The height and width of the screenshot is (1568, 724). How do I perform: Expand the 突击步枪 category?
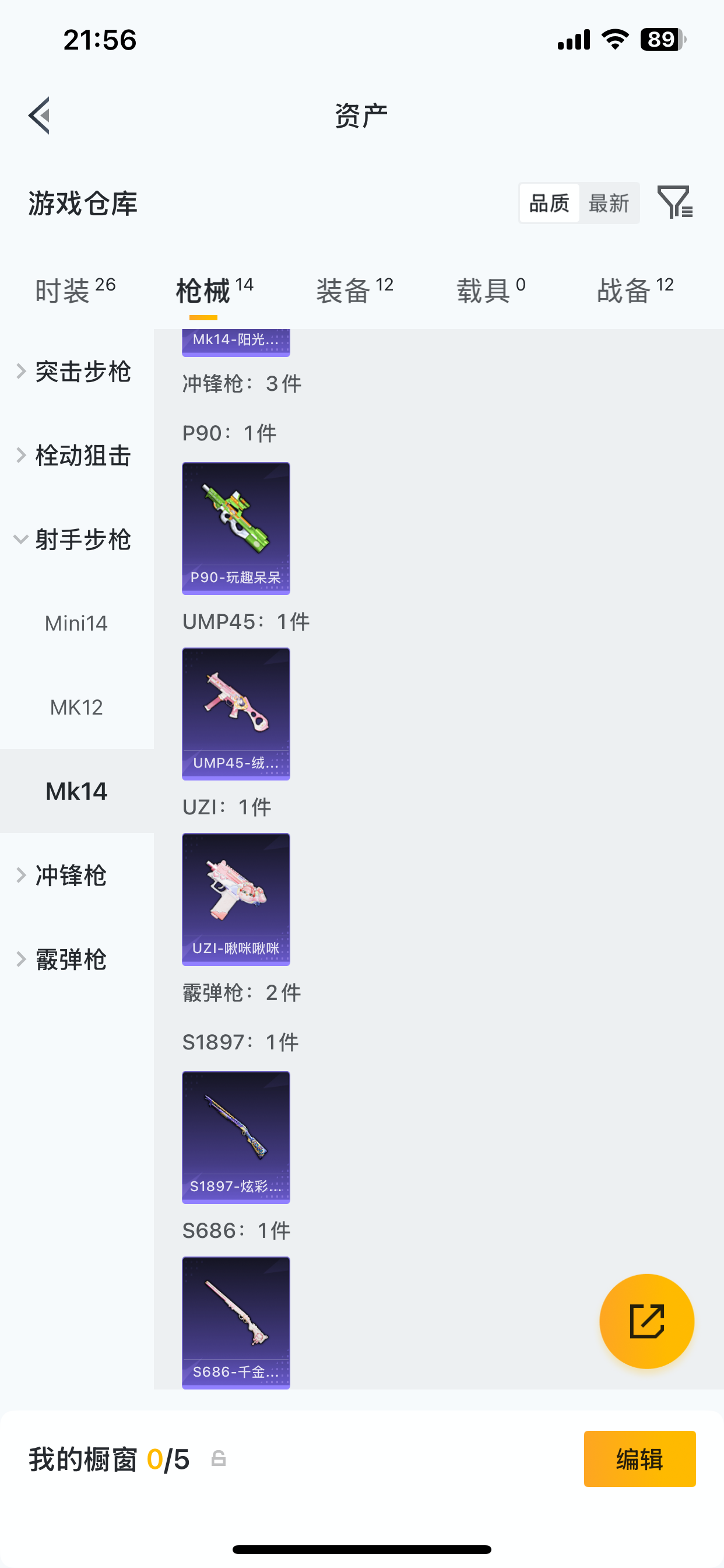tap(83, 372)
